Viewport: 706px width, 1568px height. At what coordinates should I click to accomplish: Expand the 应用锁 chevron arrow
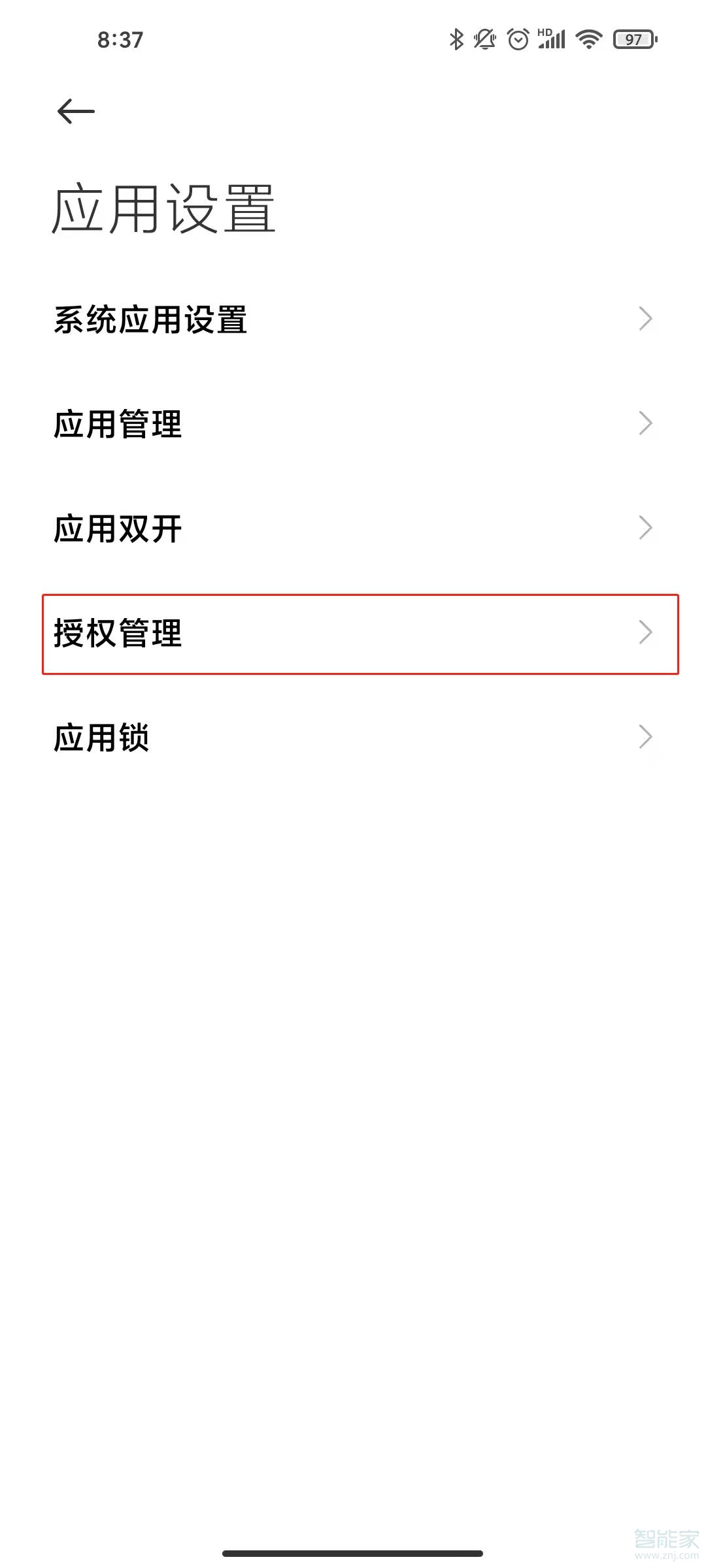(x=646, y=737)
